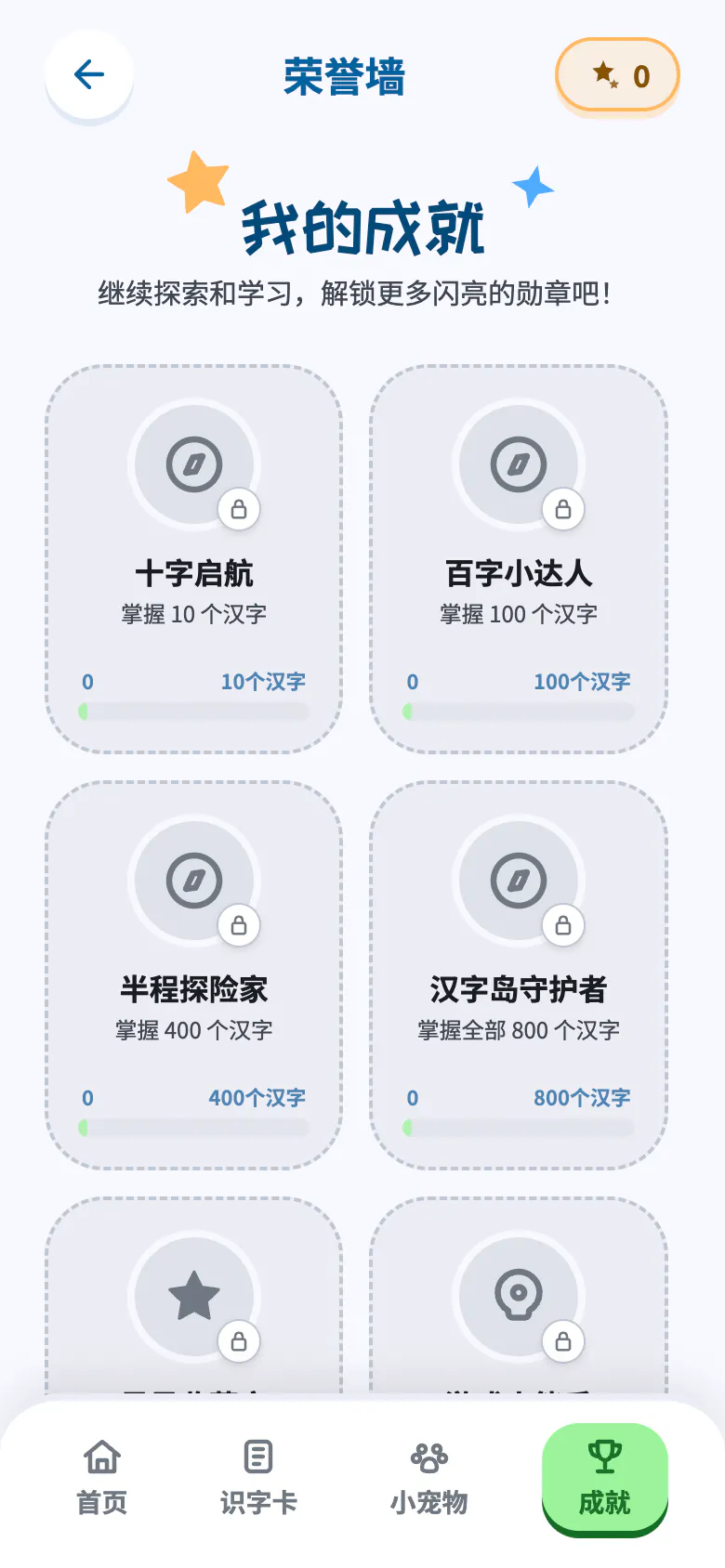Go back using the arrow button
Viewport: 725px width, 1568px height.
tap(89, 74)
